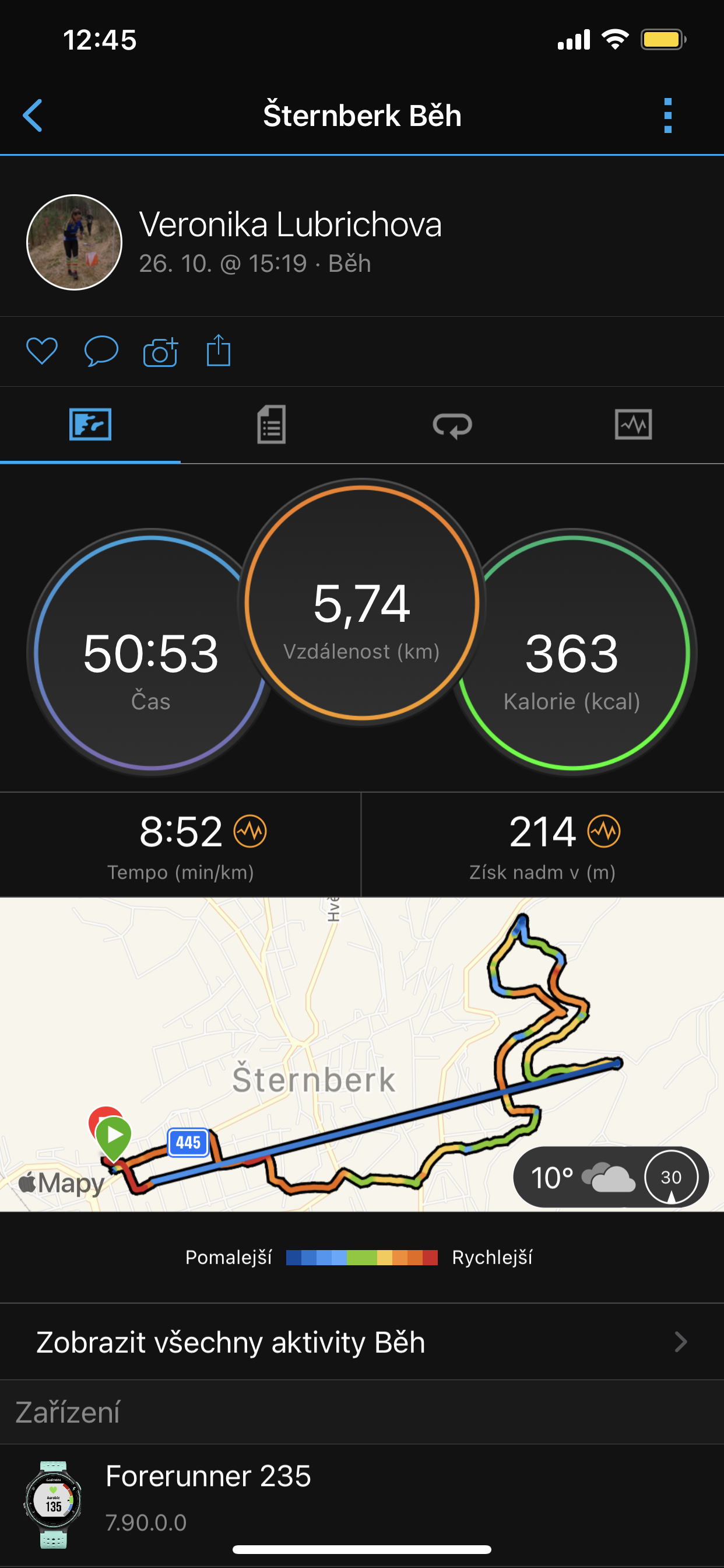Switch to the stats details tab

(271, 424)
